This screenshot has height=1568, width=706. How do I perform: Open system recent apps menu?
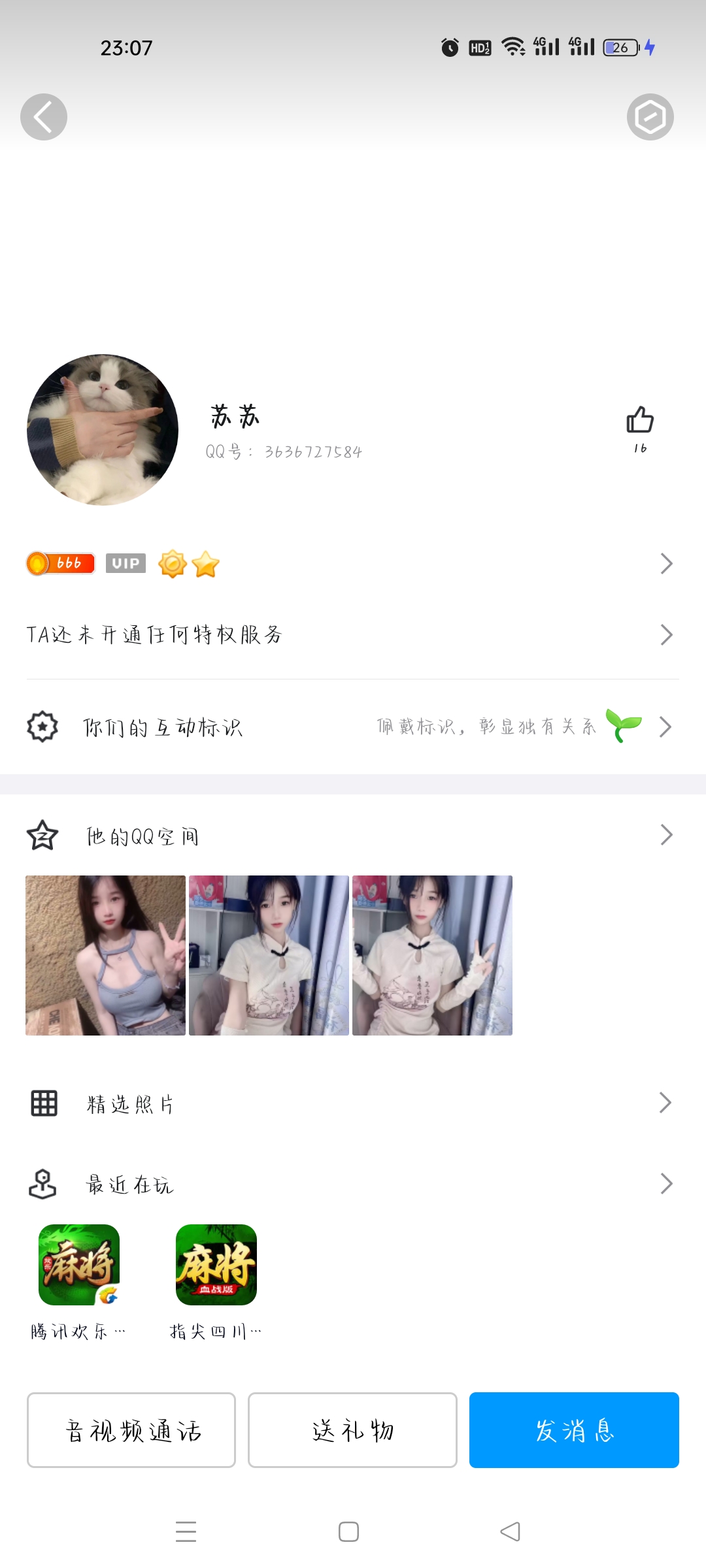186,1531
